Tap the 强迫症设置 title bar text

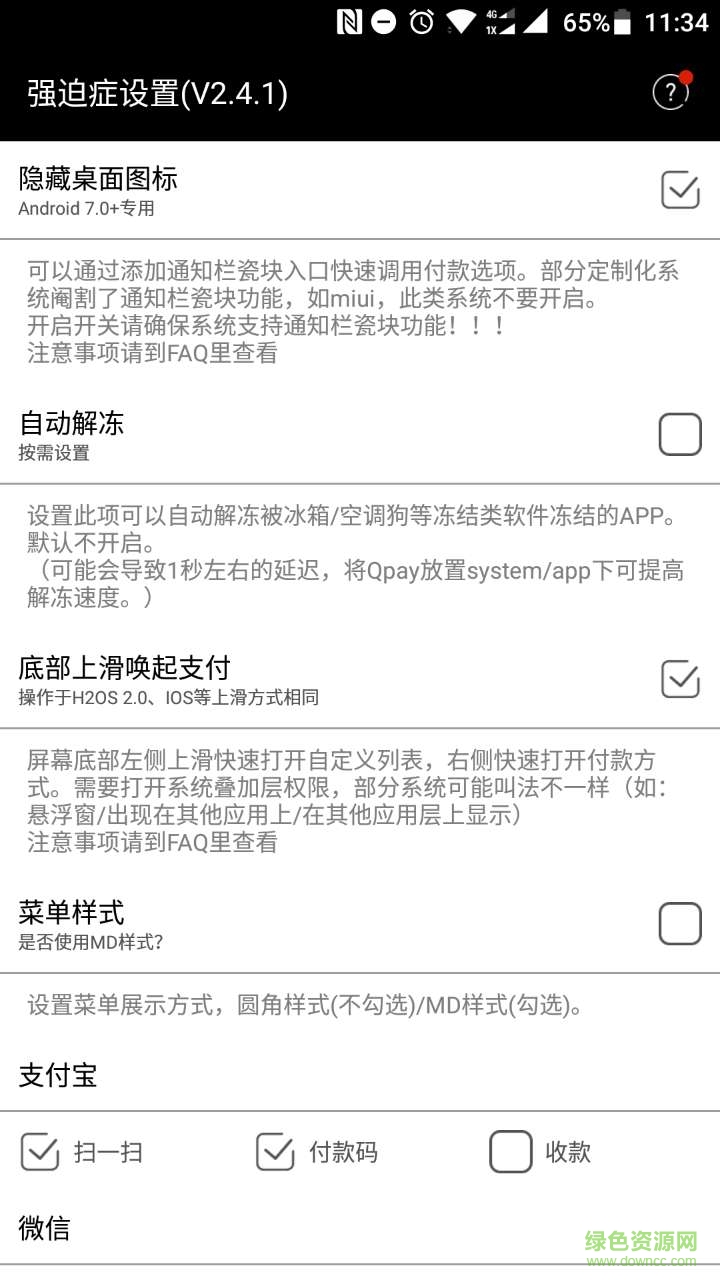[155, 94]
